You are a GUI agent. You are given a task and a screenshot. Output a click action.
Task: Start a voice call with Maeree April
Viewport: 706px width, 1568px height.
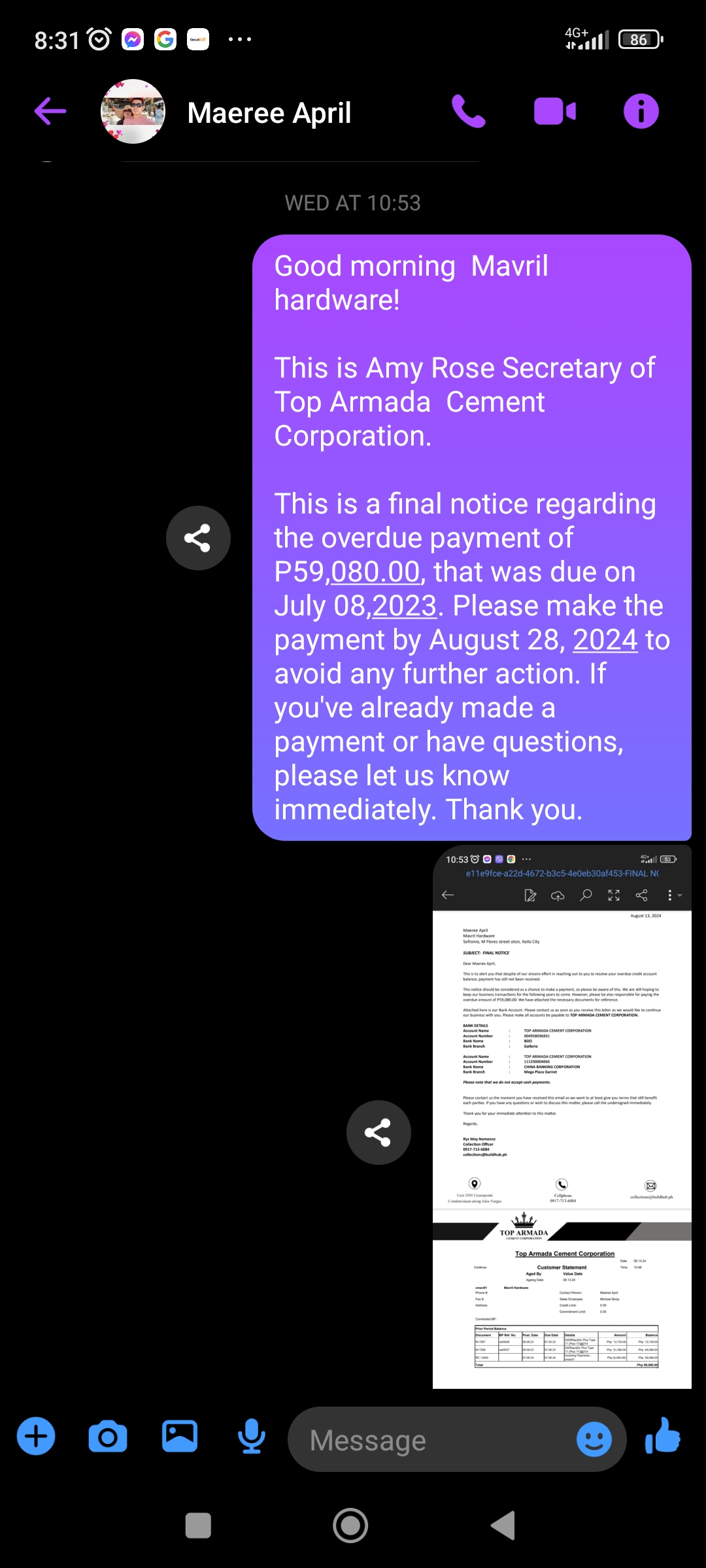[469, 111]
